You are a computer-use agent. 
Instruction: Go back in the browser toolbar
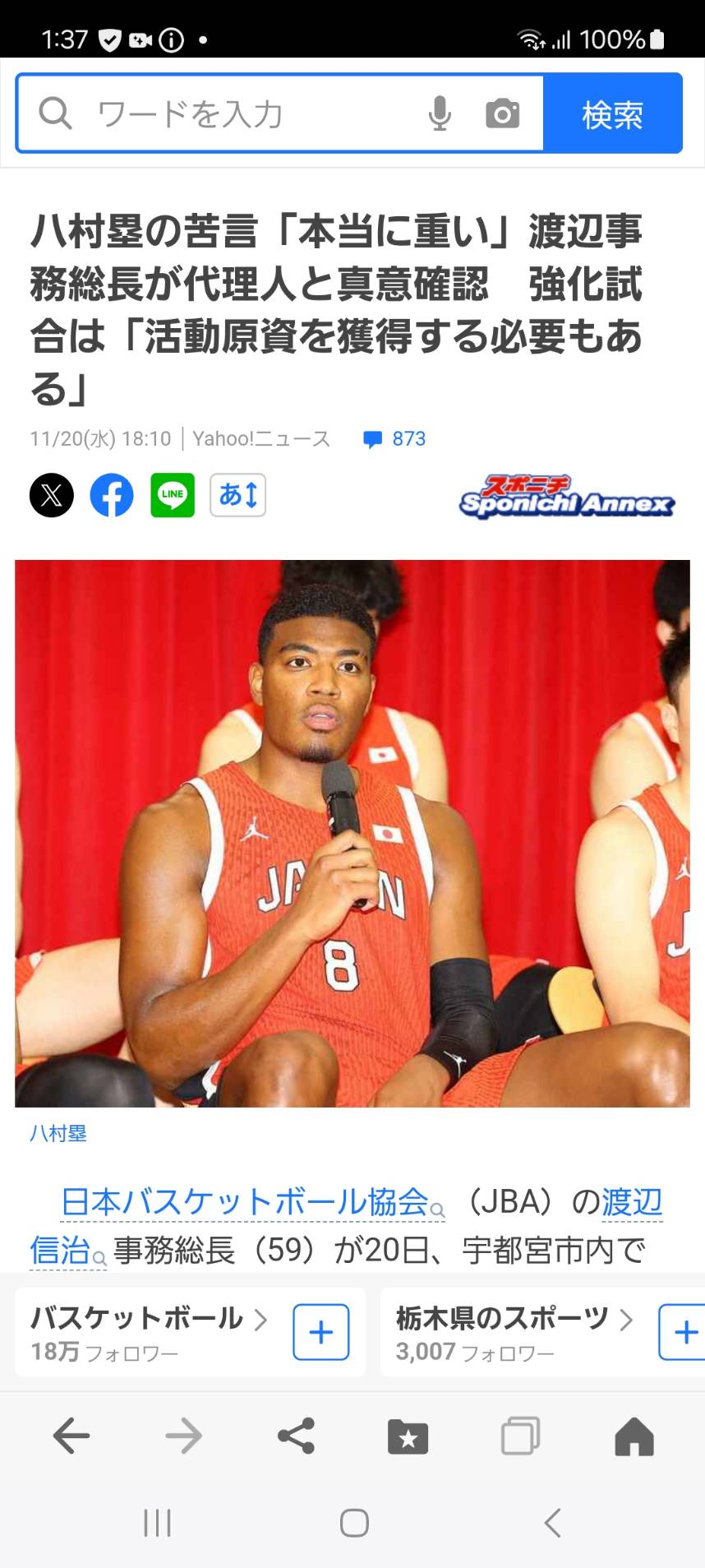pyautogui.click(x=71, y=1436)
